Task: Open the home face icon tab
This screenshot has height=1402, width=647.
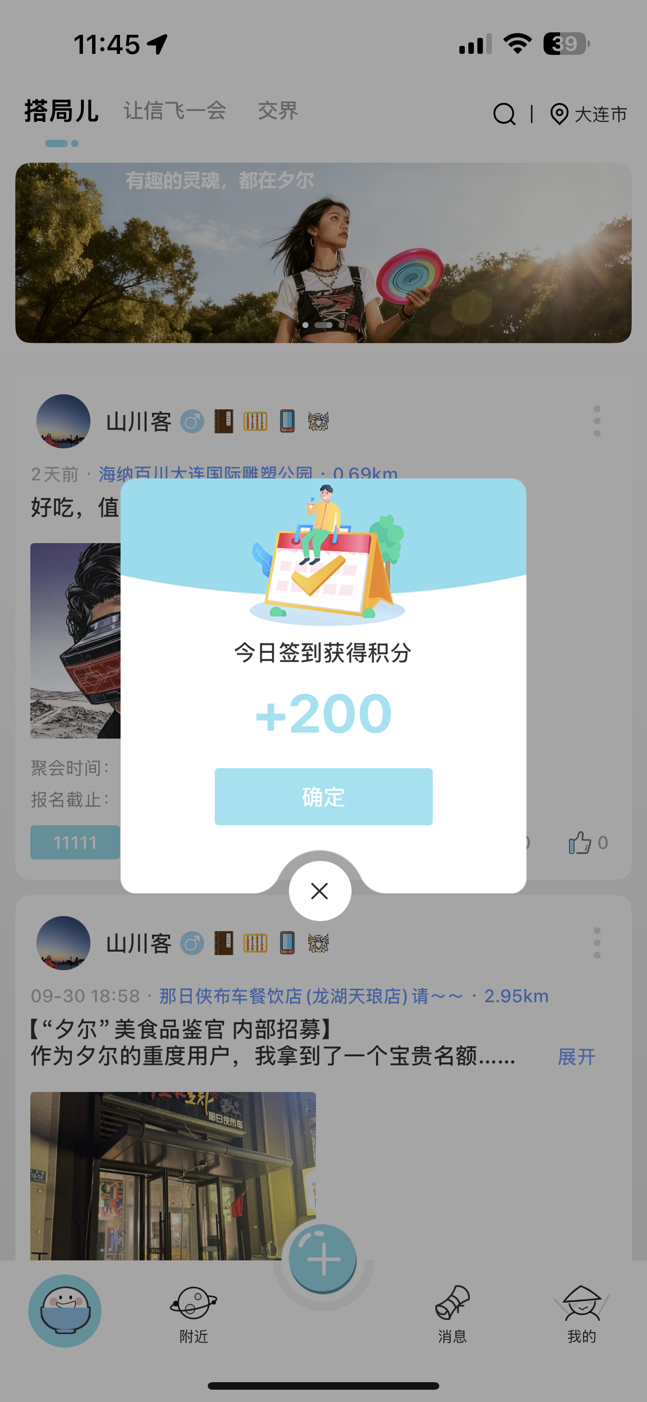Action: (65, 1310)
